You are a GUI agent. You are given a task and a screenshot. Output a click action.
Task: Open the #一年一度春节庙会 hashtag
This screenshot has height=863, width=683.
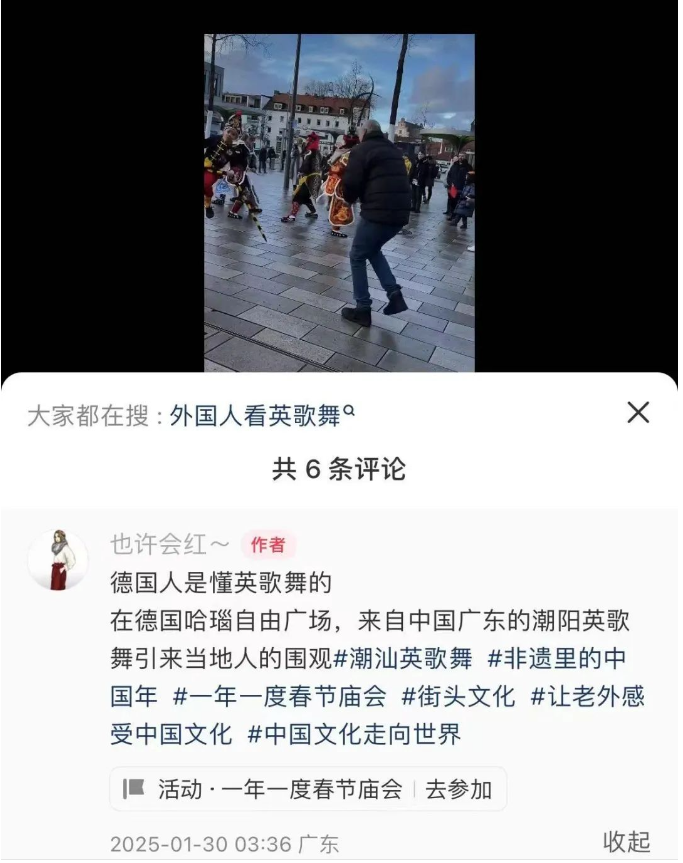click(x=280, y=696)
